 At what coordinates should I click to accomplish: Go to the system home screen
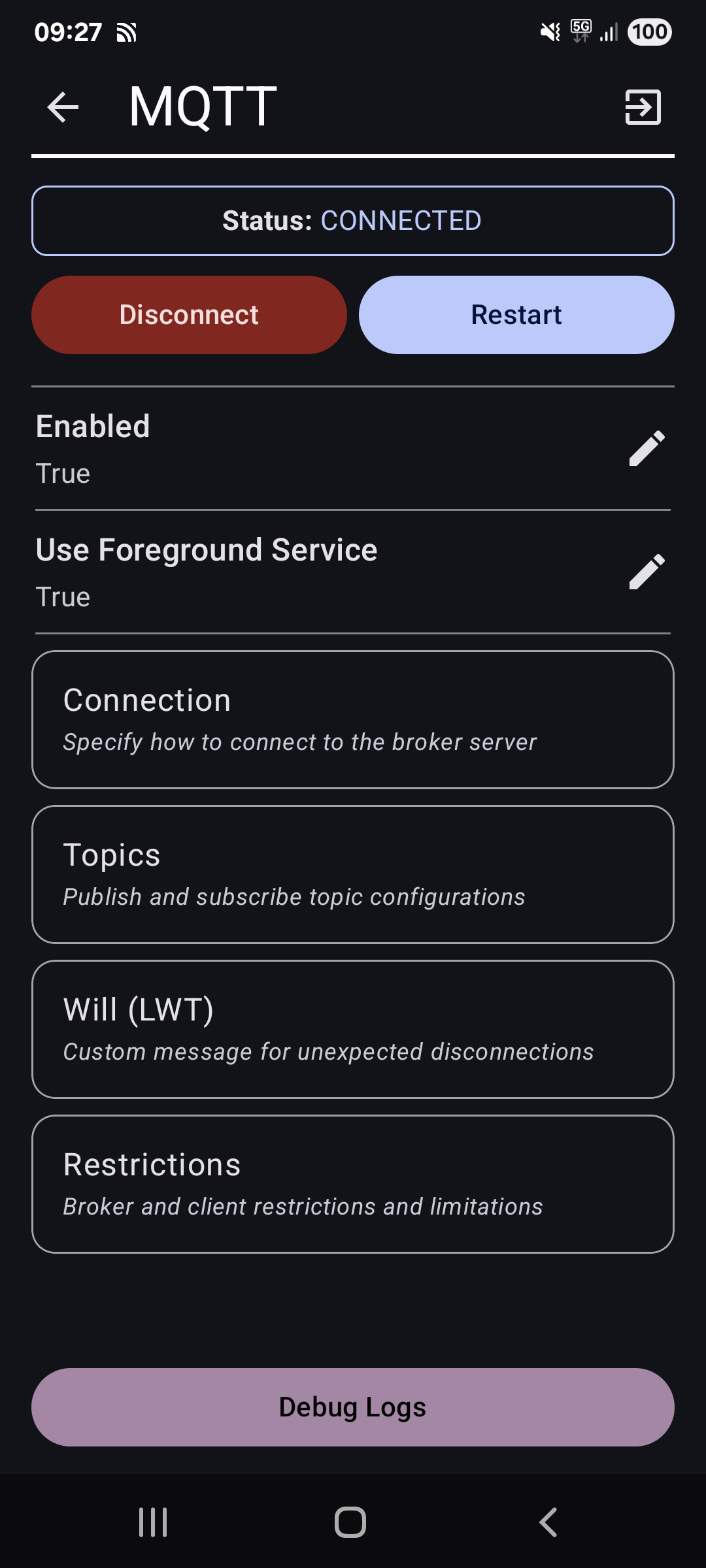click(350, 1522)
